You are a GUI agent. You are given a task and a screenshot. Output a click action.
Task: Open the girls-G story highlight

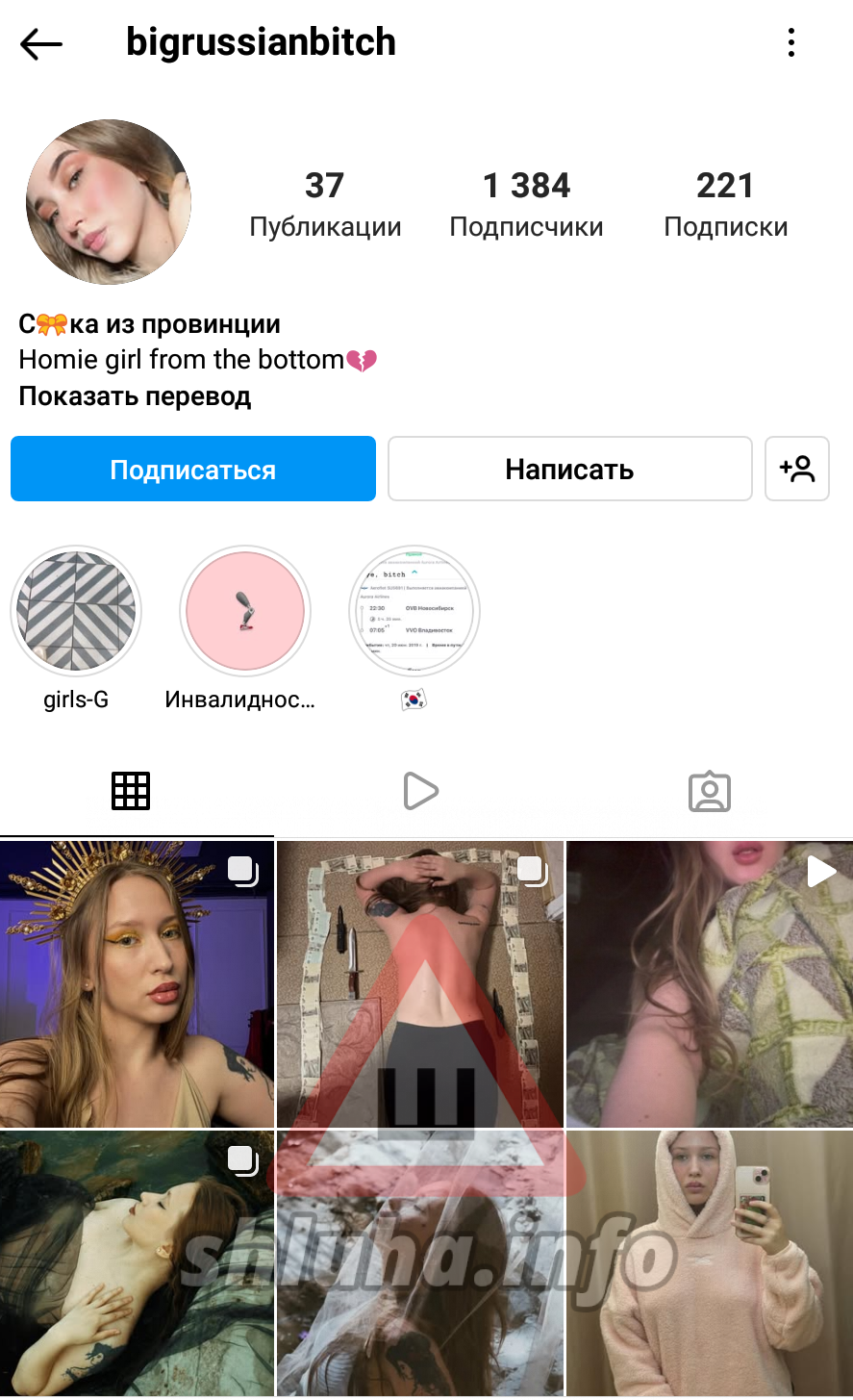(76, 612)
